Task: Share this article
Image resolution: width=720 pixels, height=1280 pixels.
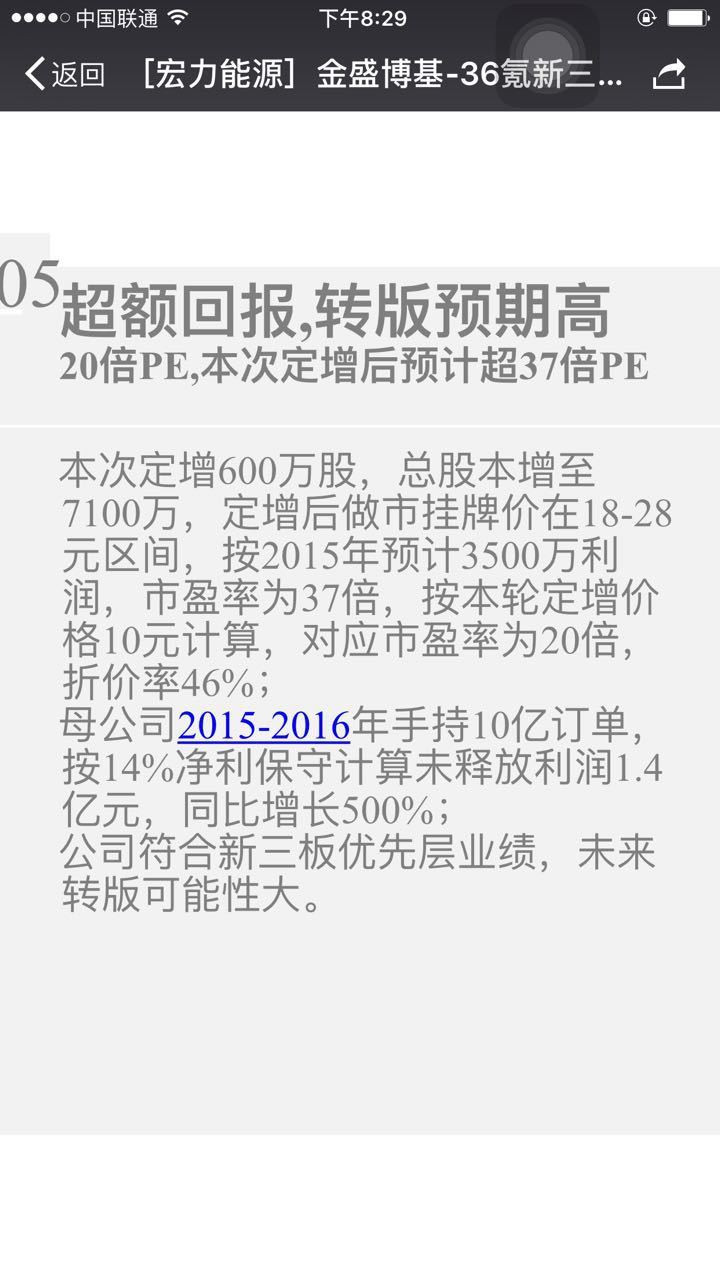Action: tap(669, 74)
